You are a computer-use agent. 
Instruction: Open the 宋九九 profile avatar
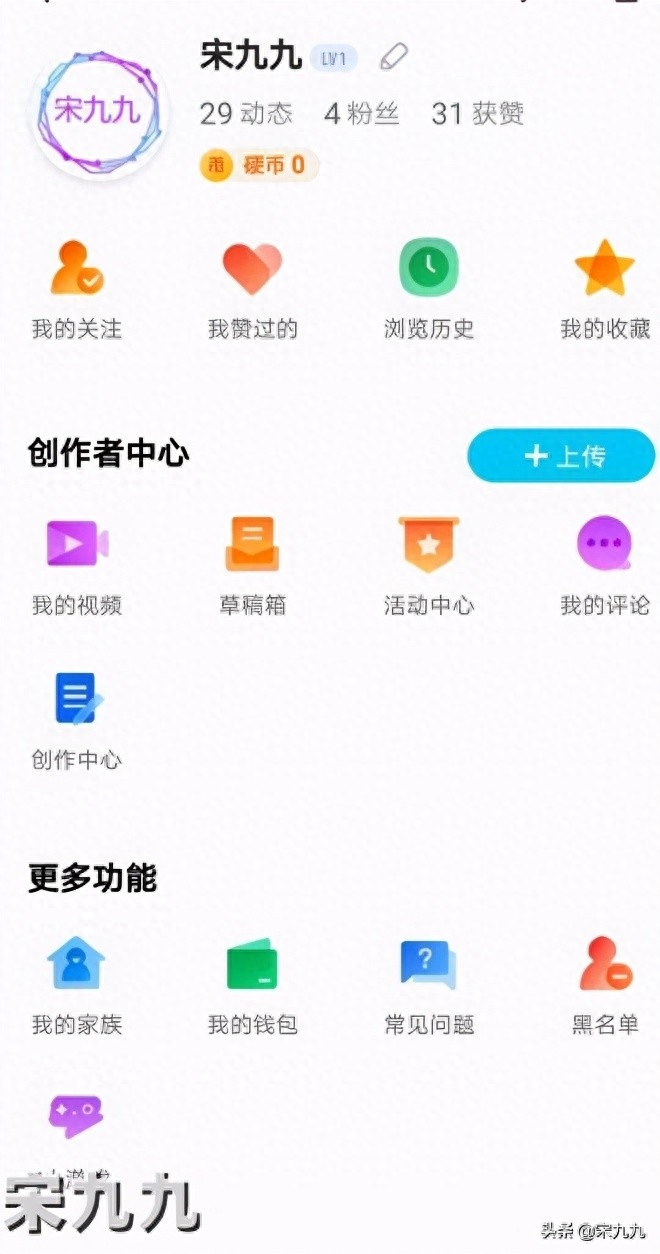click(x=96, y=112)
